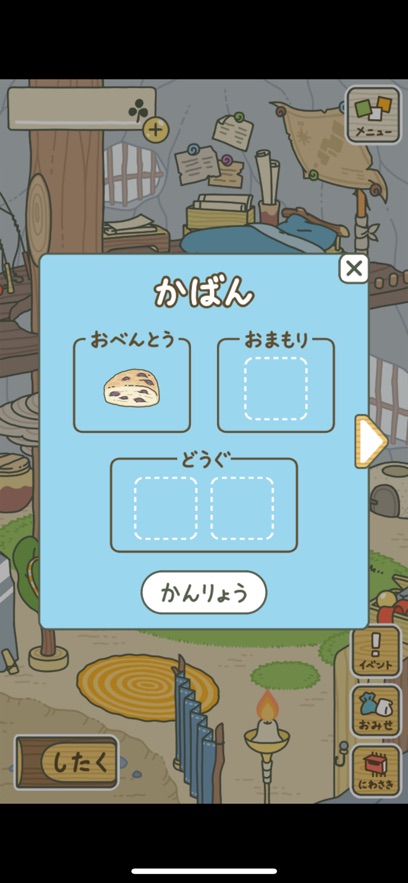Open the イベント button
The width and height of the screenshot is (408, 883).
376,651
